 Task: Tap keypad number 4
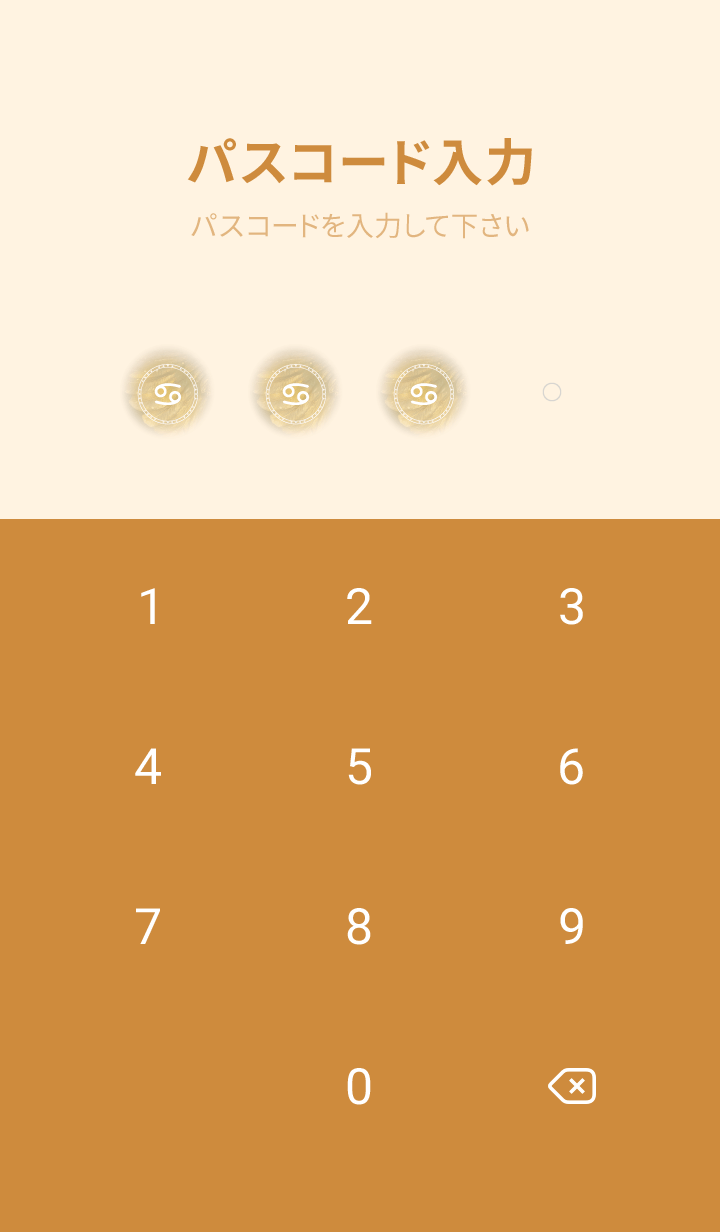(x=149, y=767)
